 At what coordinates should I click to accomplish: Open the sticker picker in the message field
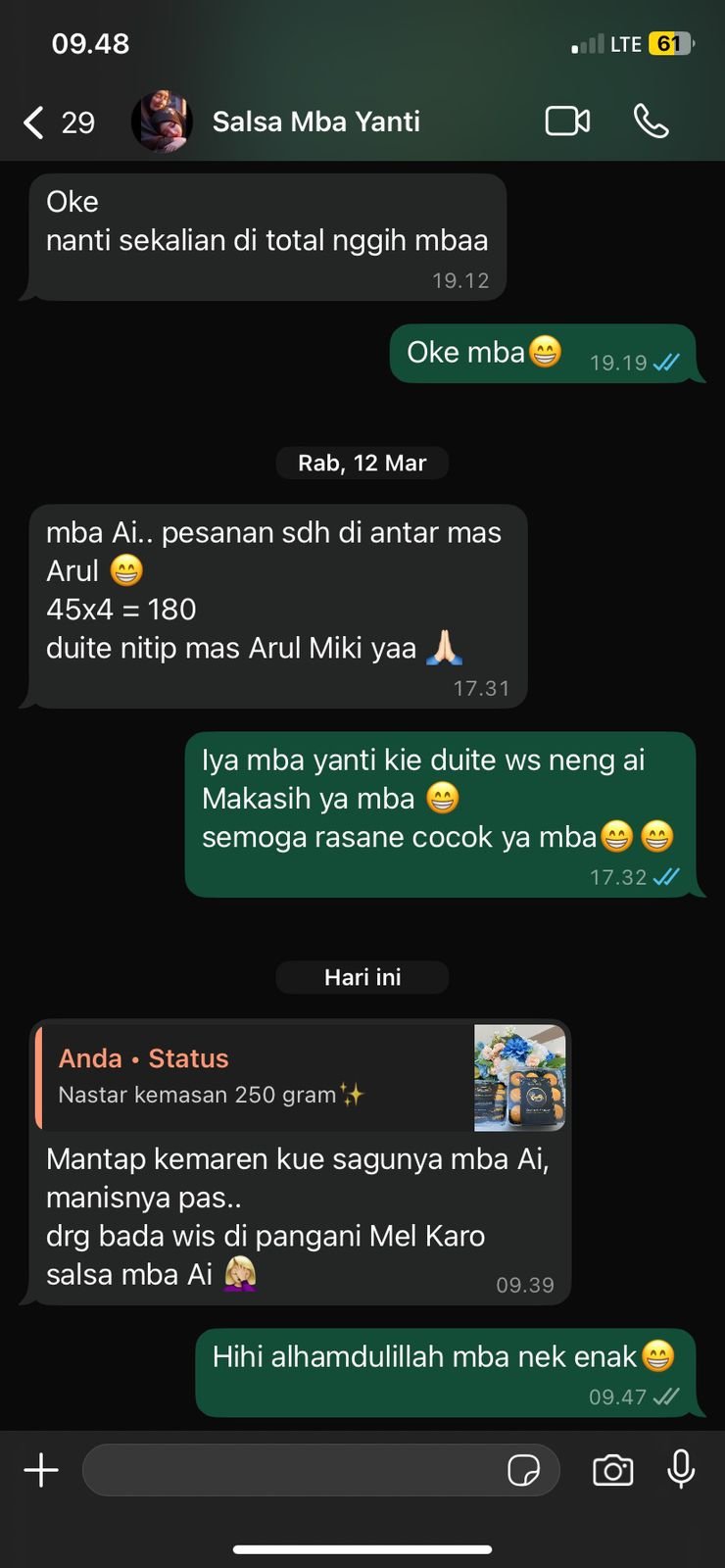coord(526,1470)
